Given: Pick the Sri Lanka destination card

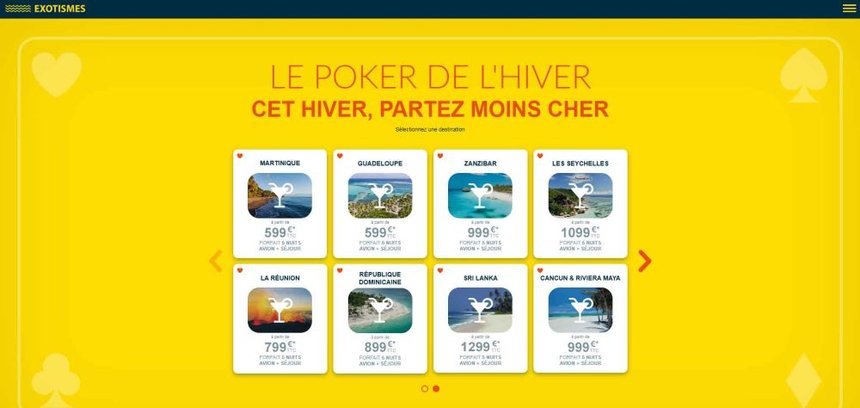Looking at the screenshot, I should tap(480, 318).
